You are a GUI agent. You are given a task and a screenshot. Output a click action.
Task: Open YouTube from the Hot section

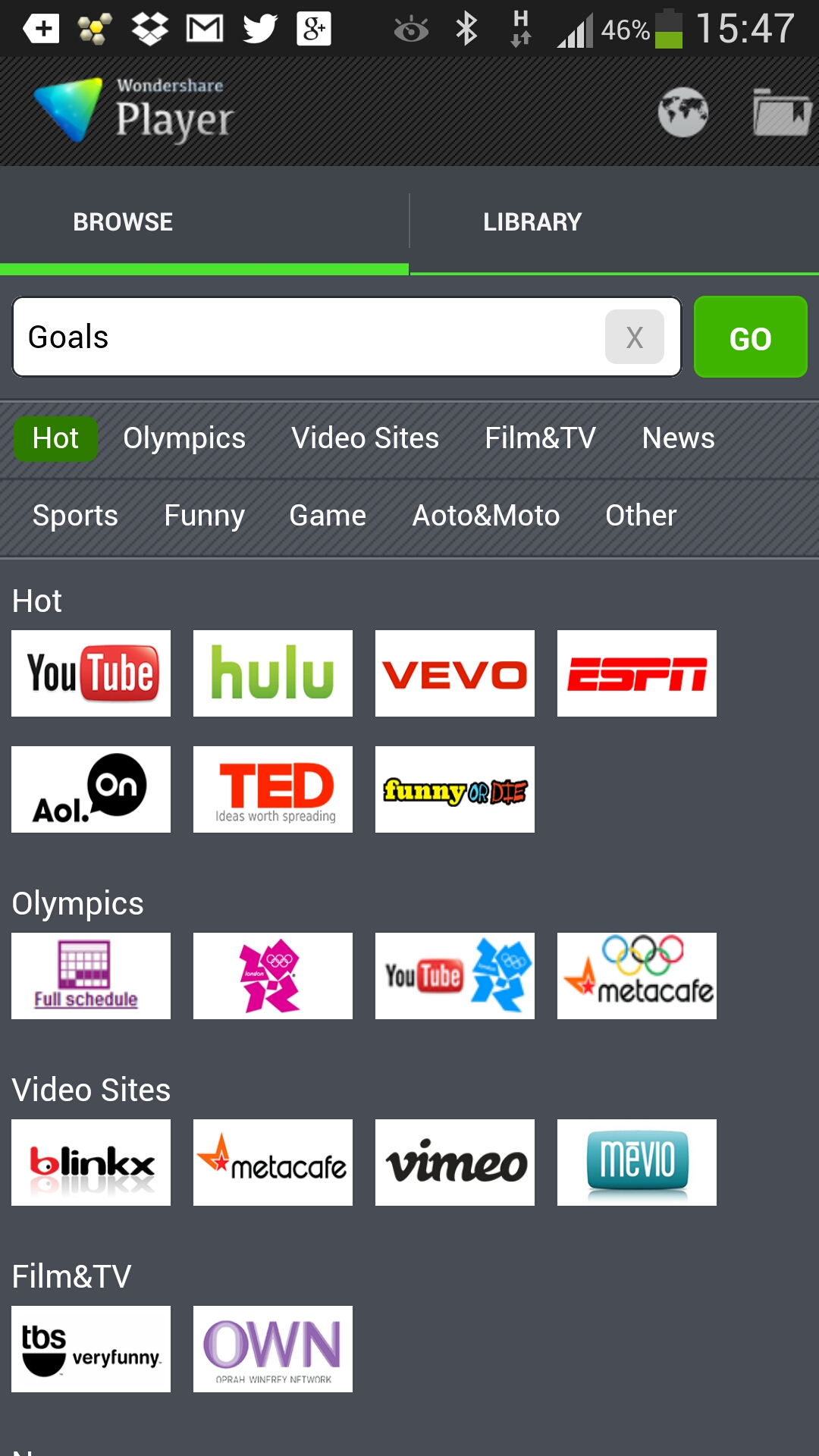90,673
